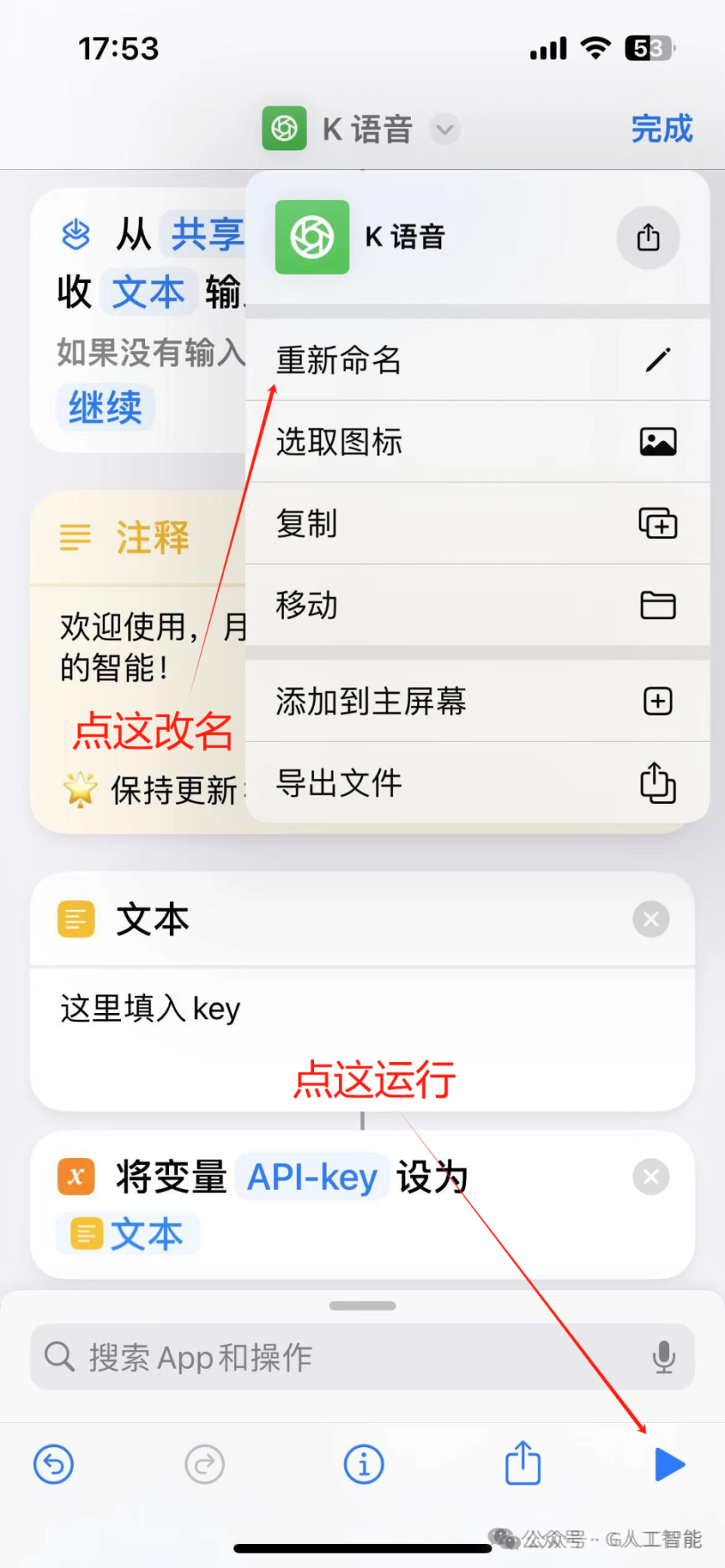Click the picture icon beside 选取图标
Image resolution: width=725 pixels, height=1568 pixels.
coord(659,442)
